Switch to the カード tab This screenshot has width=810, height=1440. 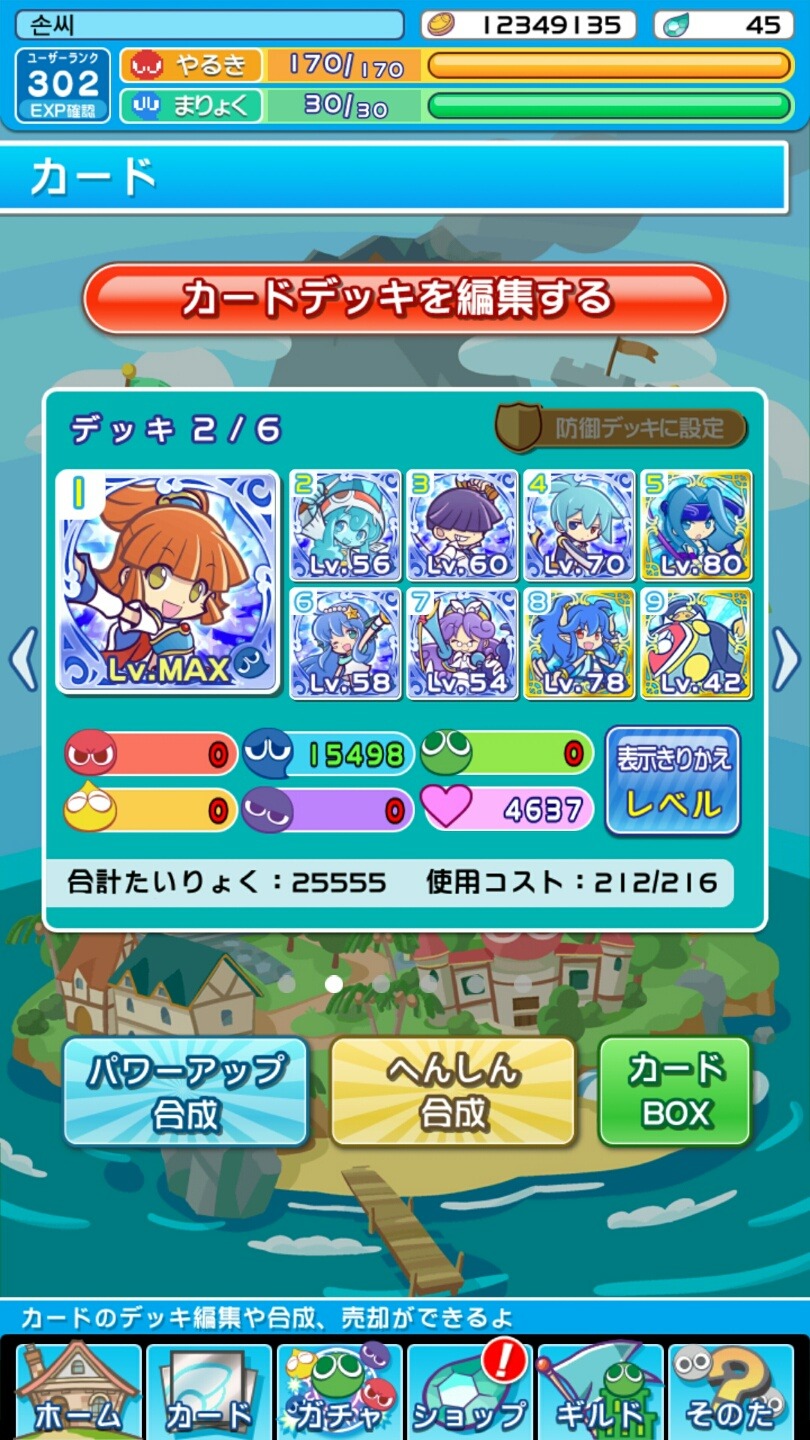click(208, 1390)
